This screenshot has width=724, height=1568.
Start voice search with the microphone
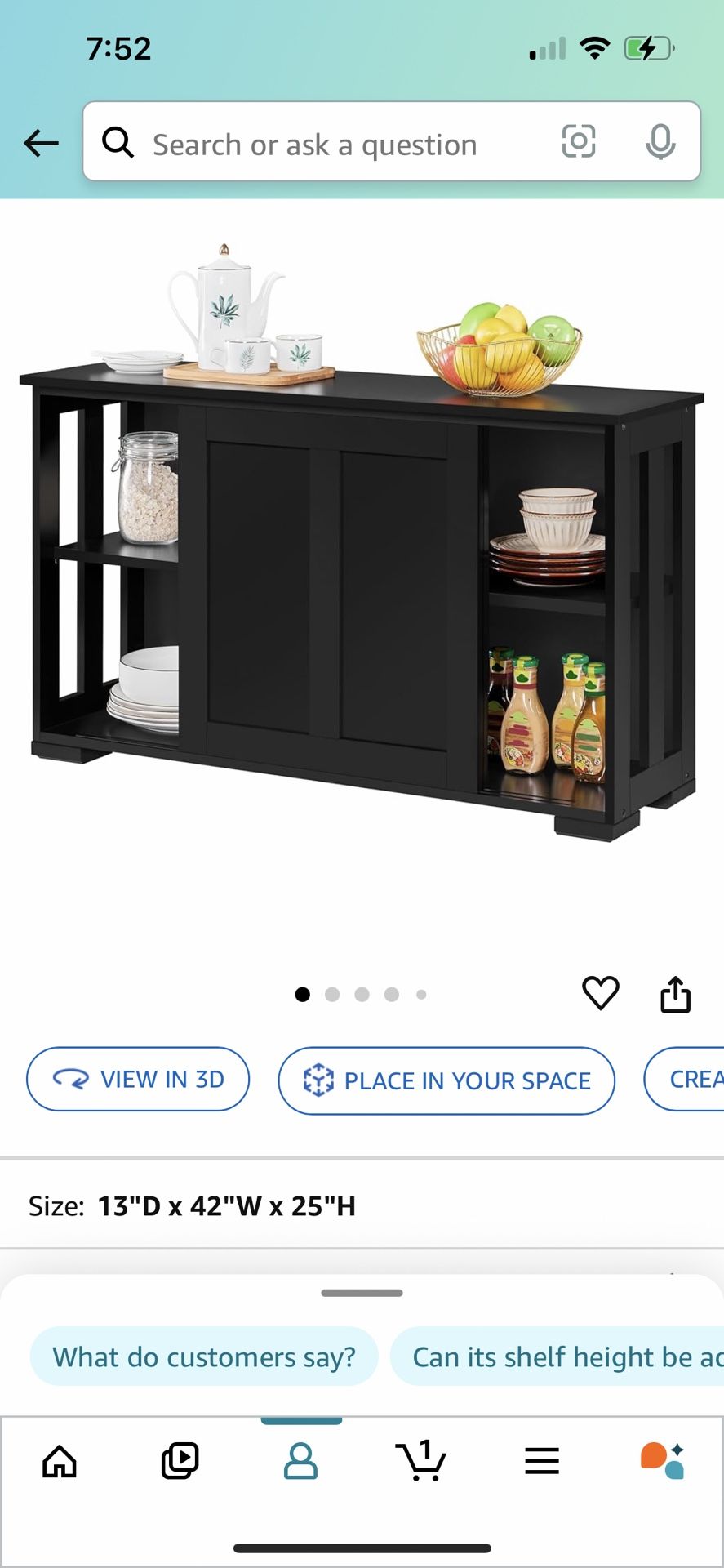(x=660, y=142)
